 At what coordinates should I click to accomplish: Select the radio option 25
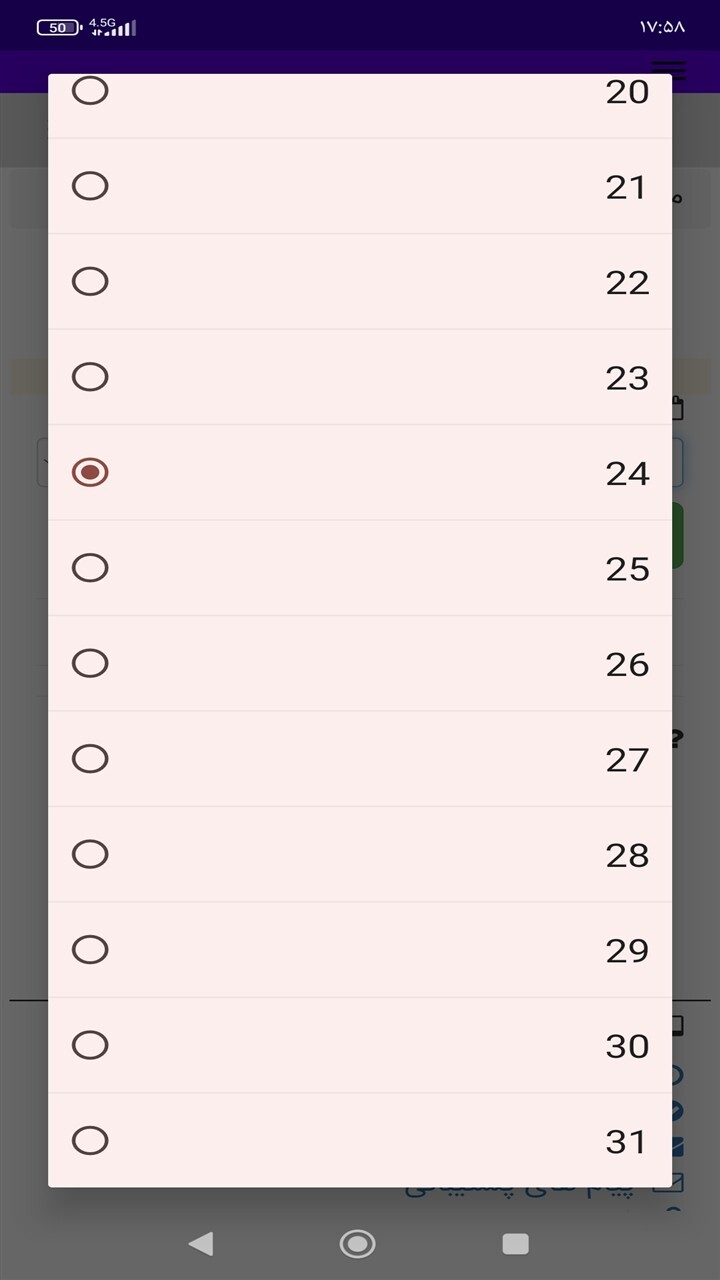click(360, 568)
